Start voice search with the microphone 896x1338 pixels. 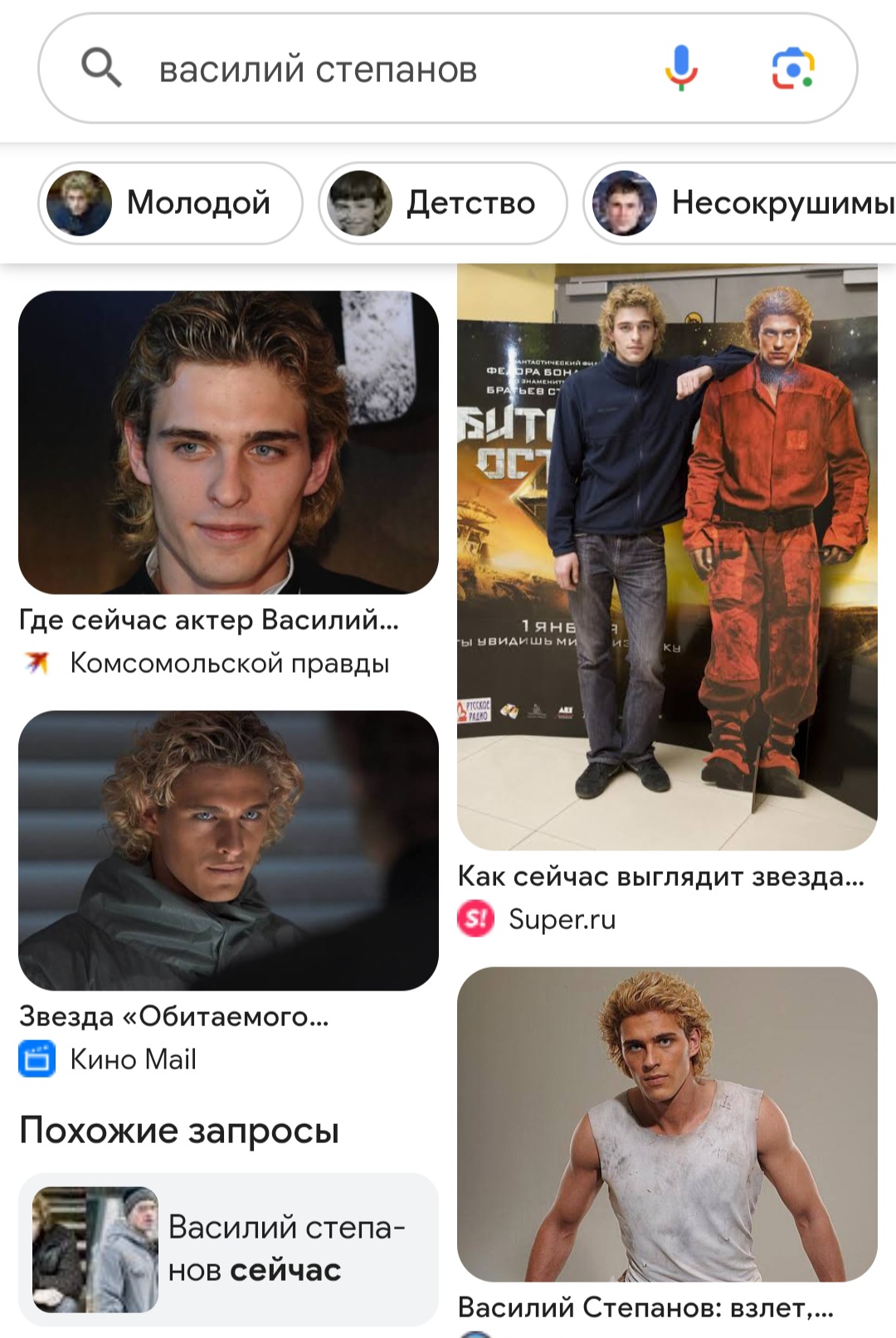pyautogui.click(x=680, y=68)
